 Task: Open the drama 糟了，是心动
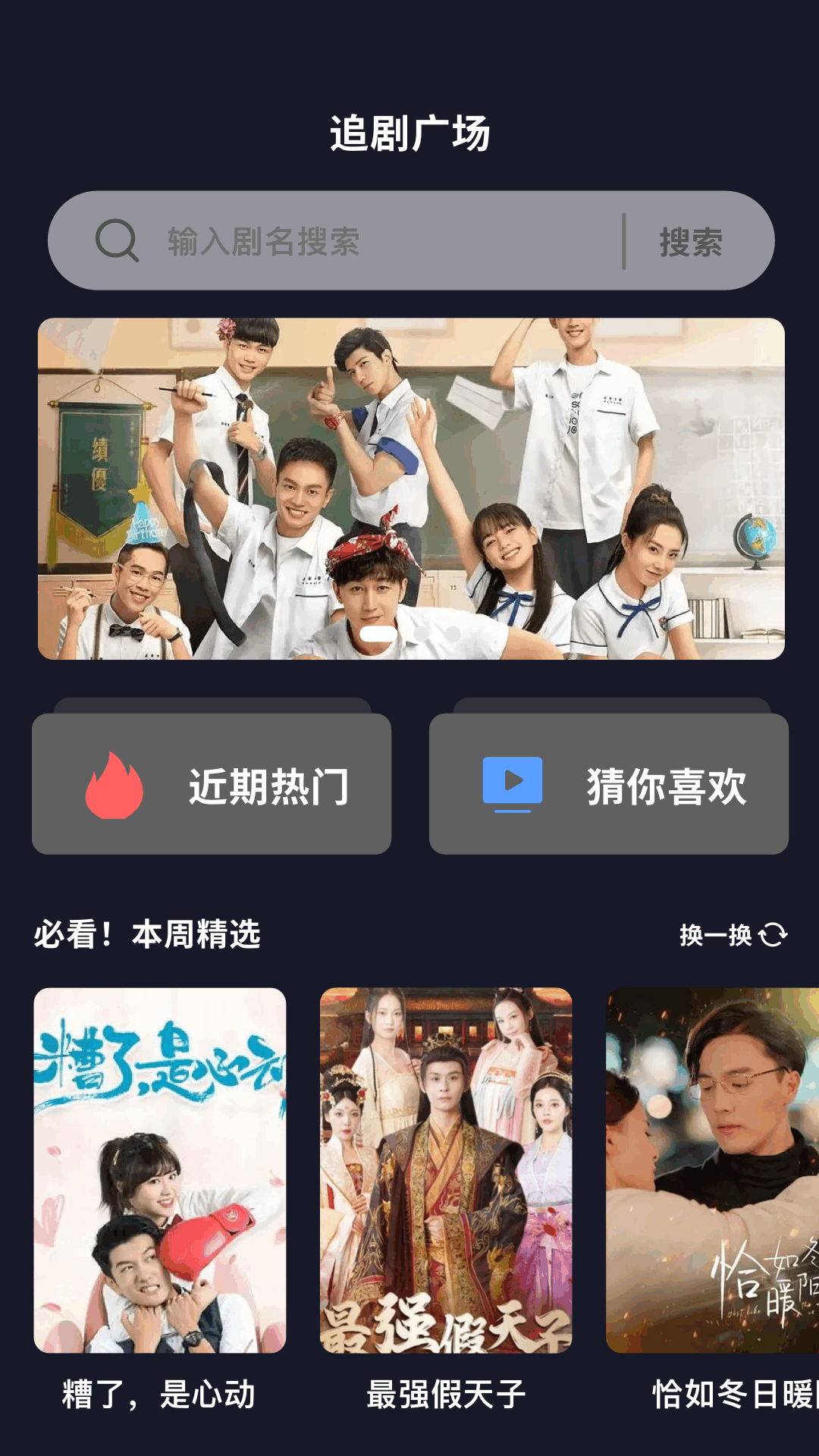[160, 1170]
